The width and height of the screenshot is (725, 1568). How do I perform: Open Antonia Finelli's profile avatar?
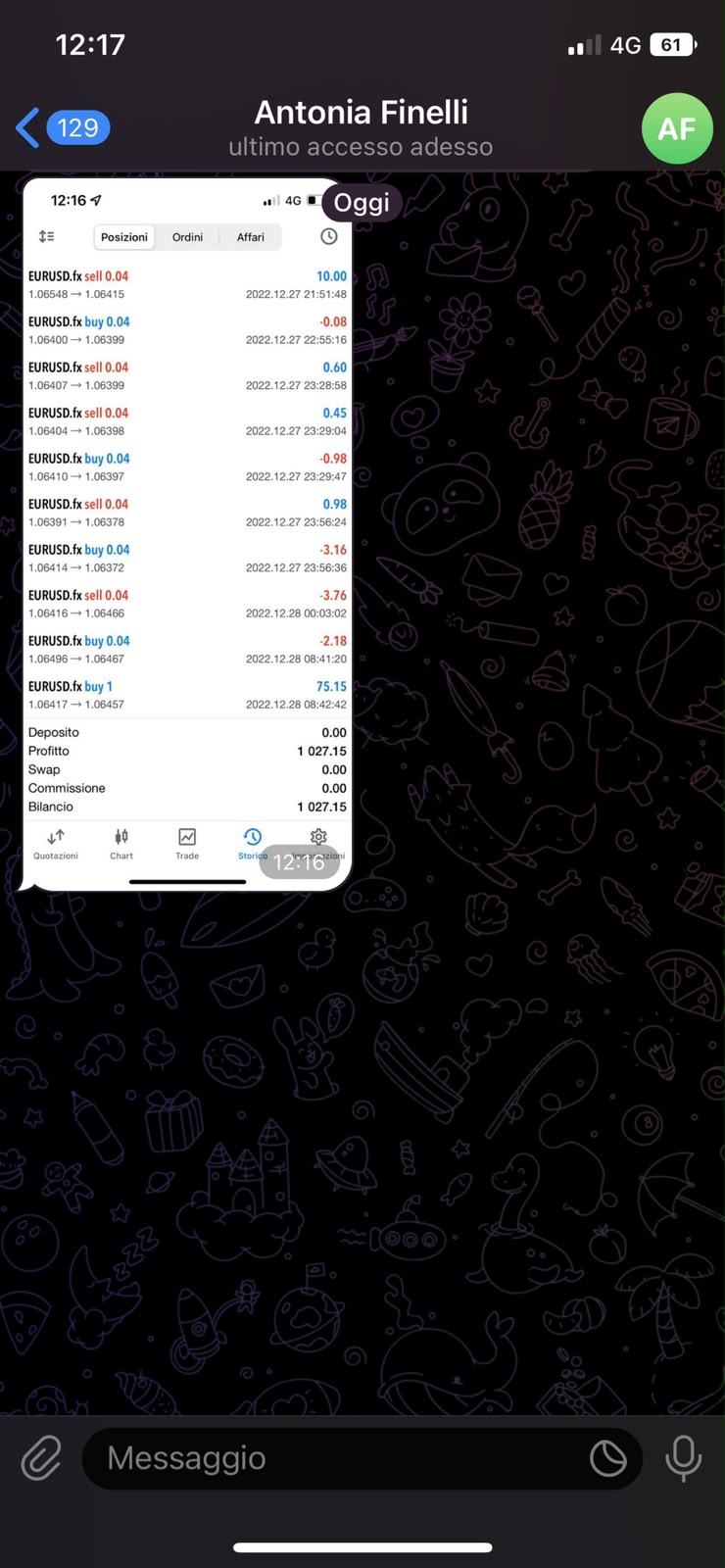(677, 128)
